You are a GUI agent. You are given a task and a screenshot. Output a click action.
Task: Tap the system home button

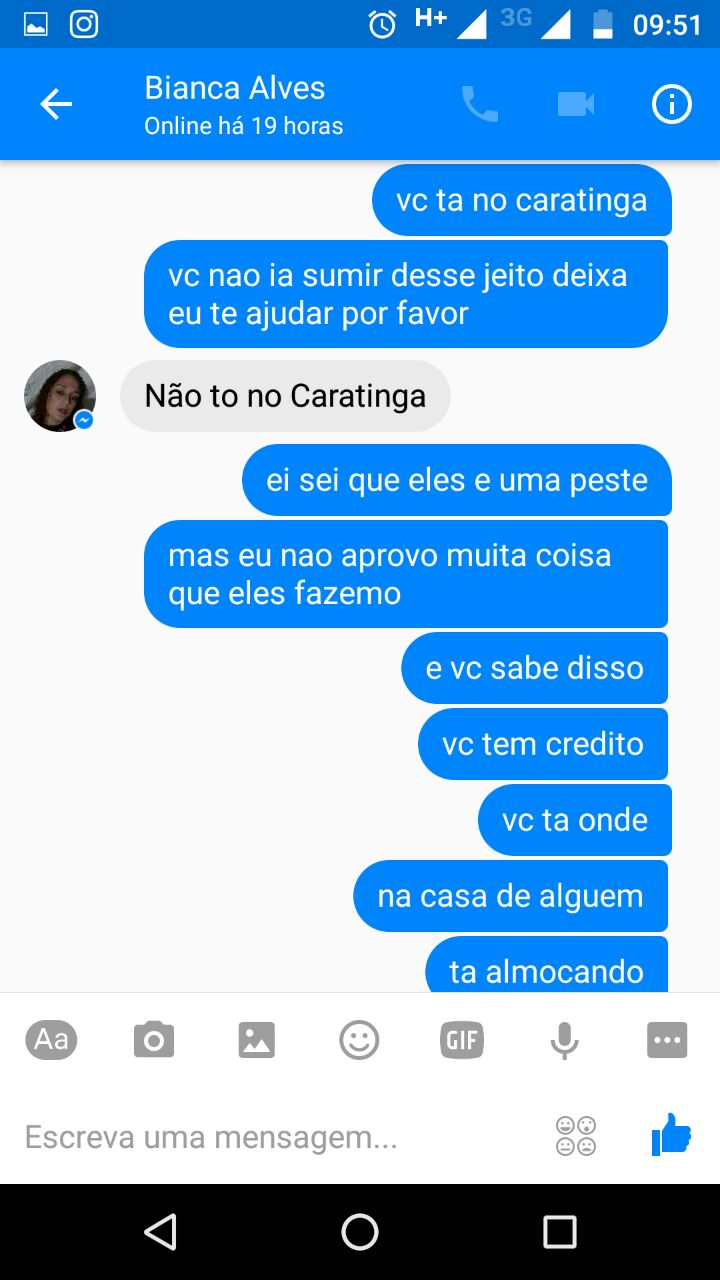(360, 1232)
